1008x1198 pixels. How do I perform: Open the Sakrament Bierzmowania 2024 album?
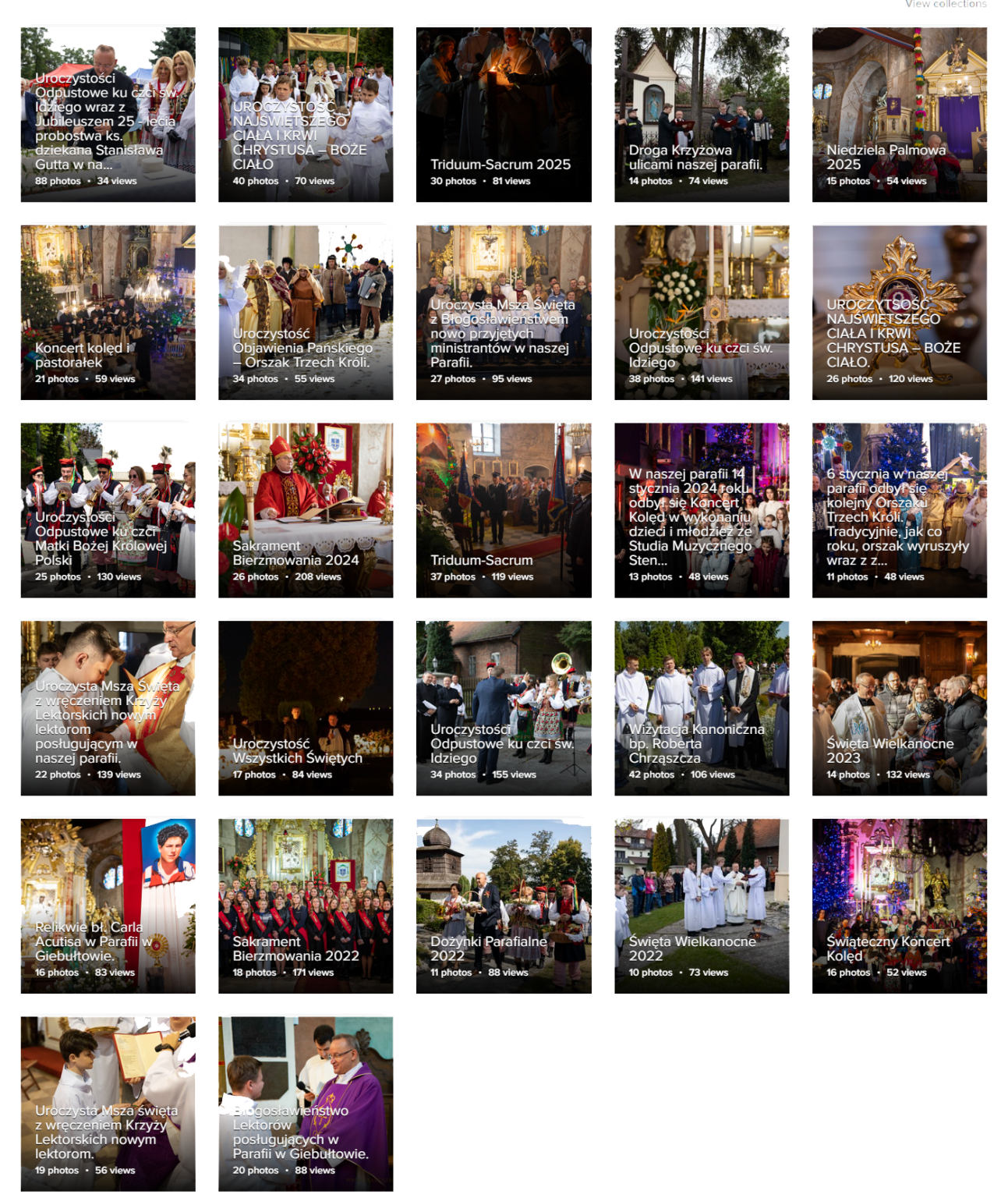(x=306, y=510)
